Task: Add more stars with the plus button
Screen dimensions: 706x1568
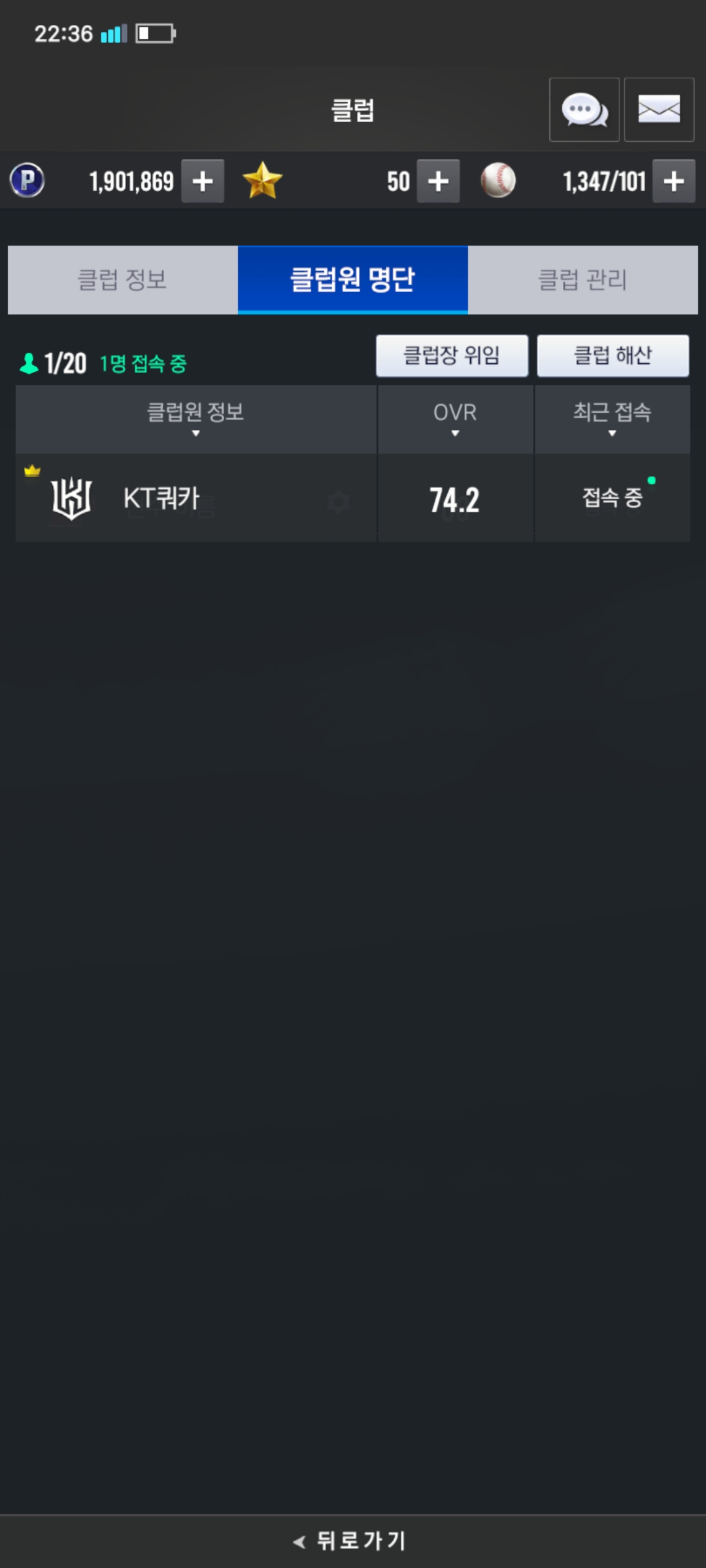Action: (x=438, y=181)
